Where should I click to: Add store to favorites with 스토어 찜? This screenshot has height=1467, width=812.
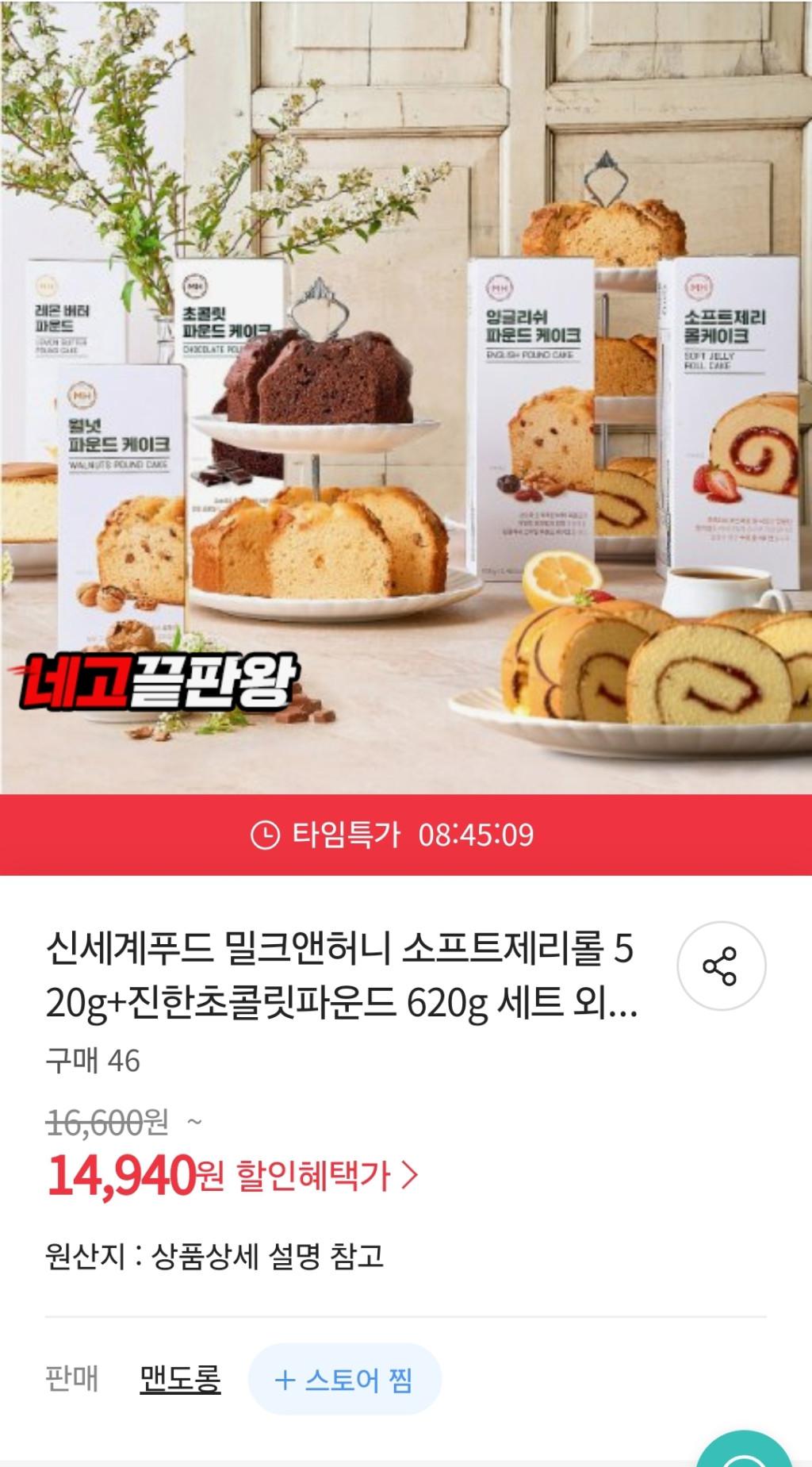(x=344, y=1380)
